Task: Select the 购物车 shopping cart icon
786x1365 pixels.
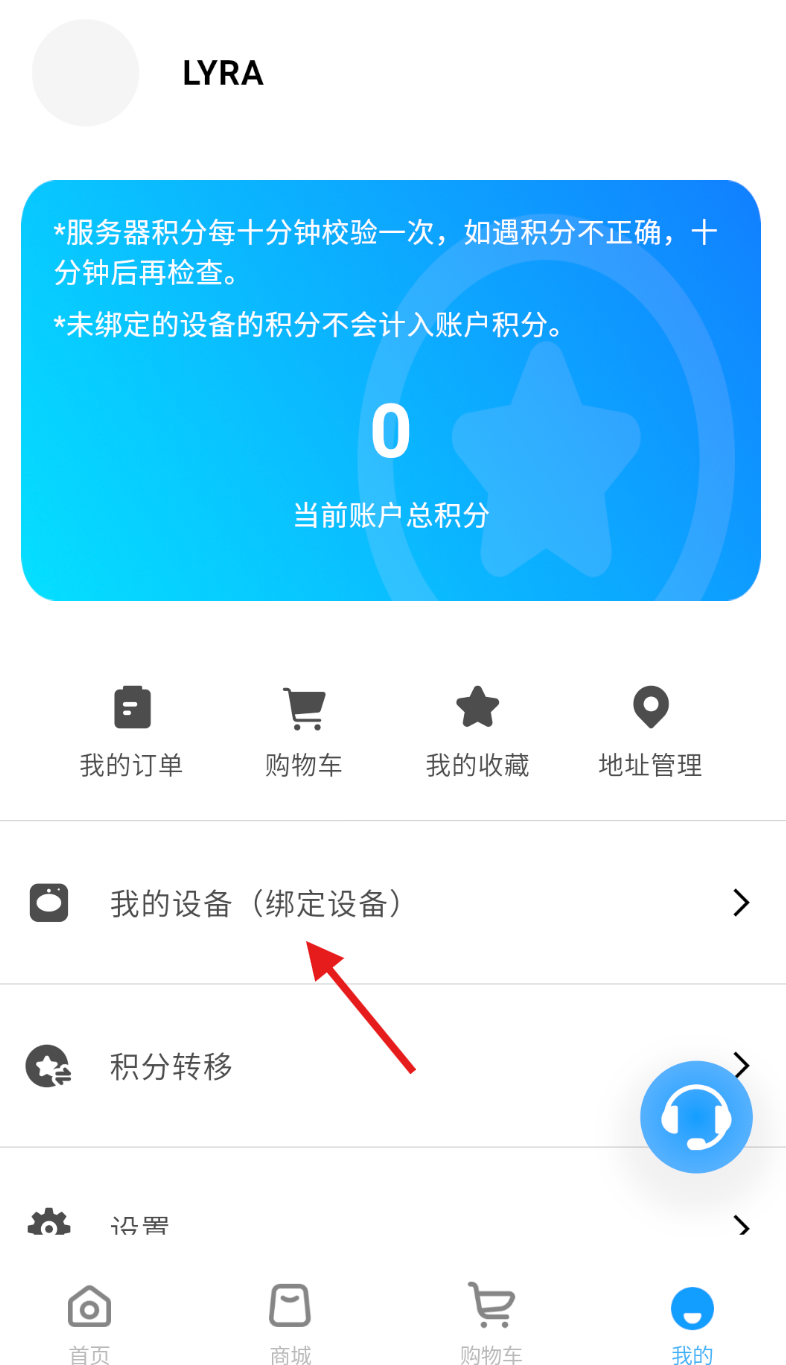Action: (304, 707)
